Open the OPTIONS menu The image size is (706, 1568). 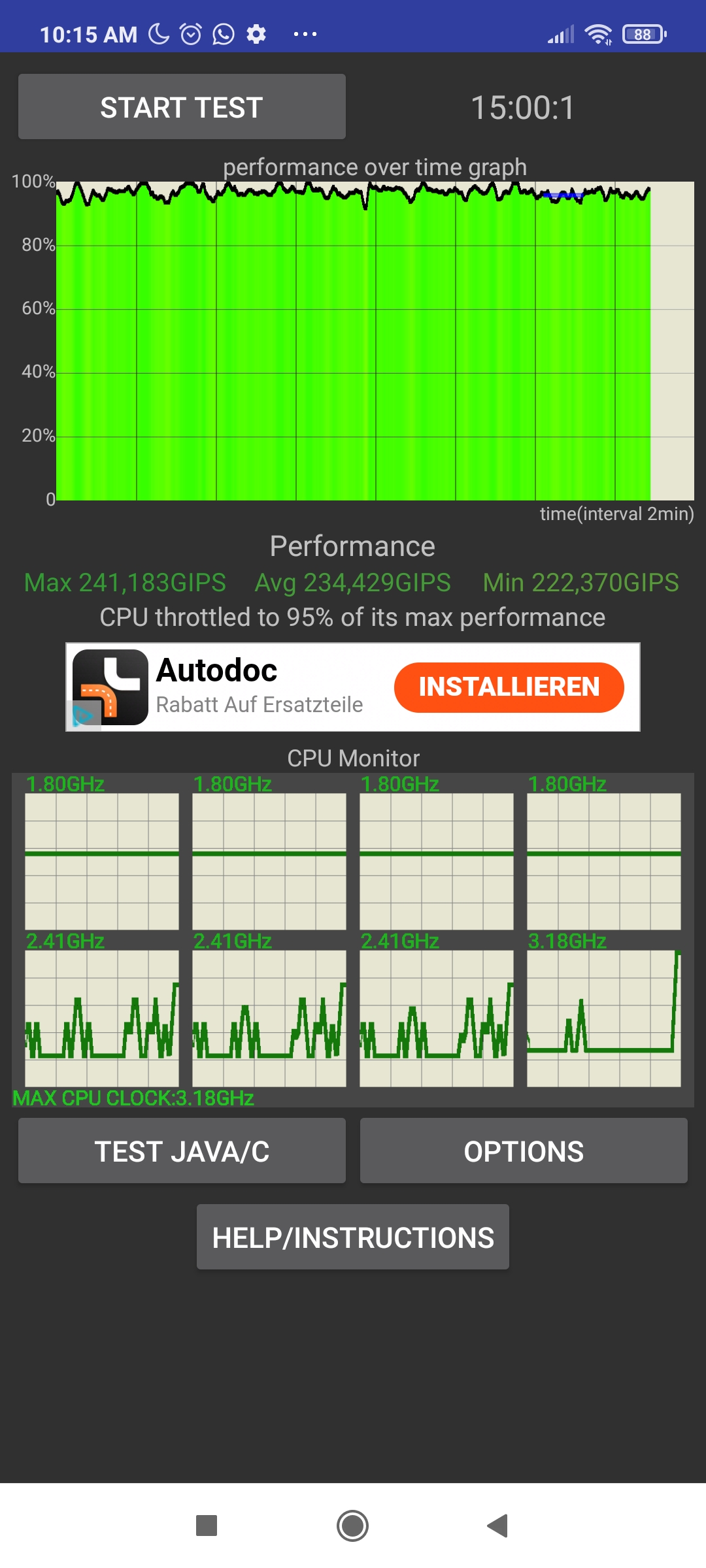[524, 1151]
